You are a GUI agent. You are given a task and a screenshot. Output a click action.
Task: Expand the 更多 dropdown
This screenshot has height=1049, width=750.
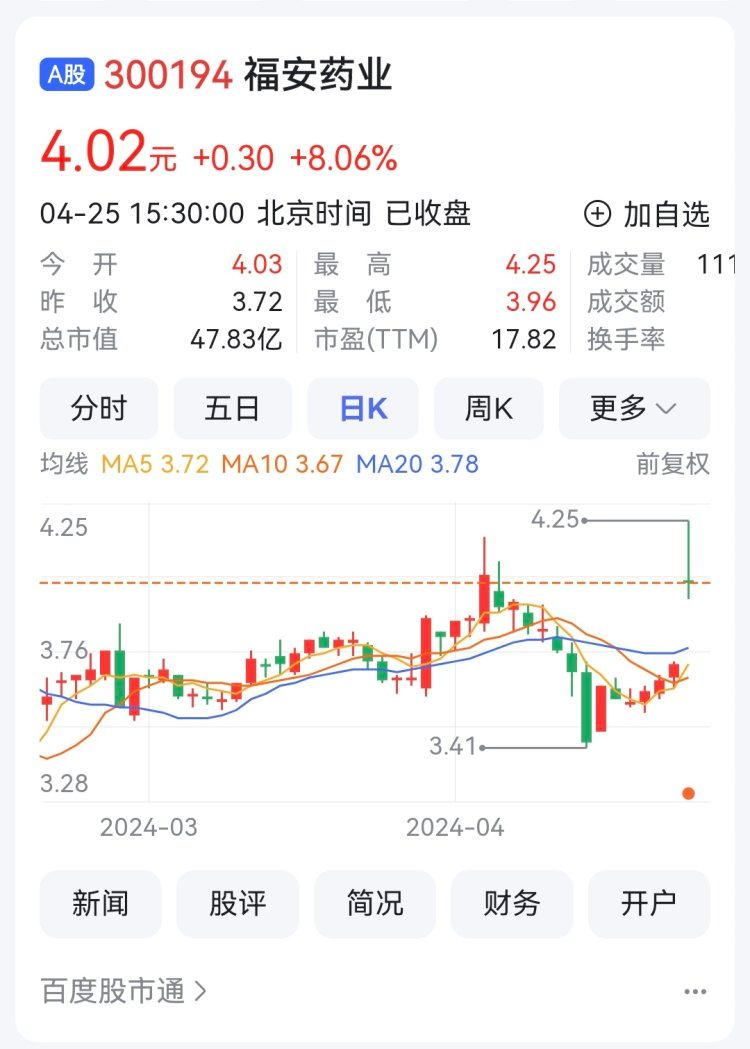pos(634,407)
